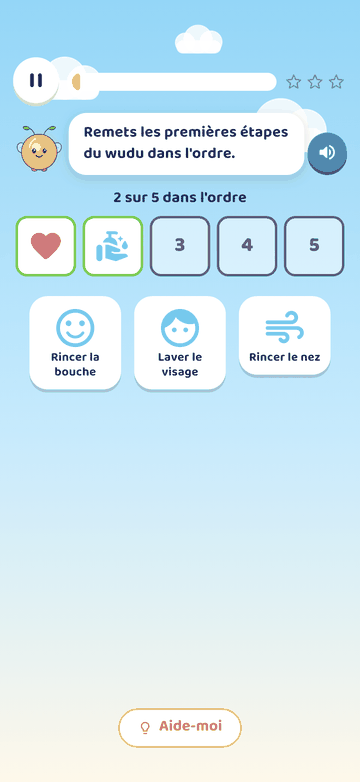Pick the Rincer le nez card
This screenshot has width=360, height=782.
[285, 335]
